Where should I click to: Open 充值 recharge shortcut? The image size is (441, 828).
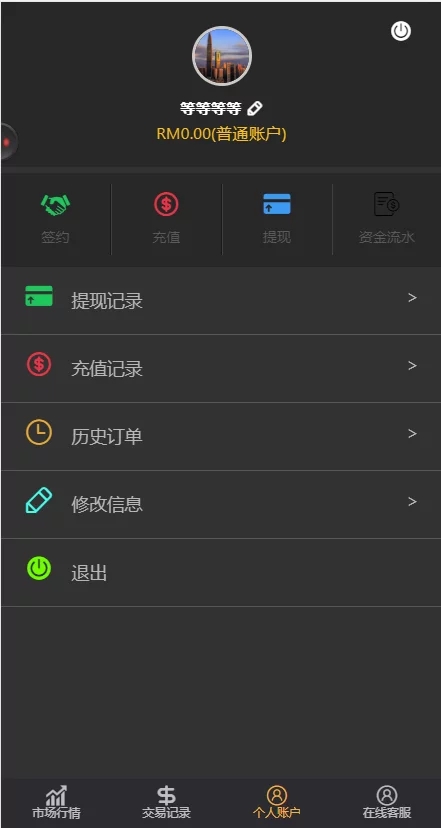[x=166, y=219]
